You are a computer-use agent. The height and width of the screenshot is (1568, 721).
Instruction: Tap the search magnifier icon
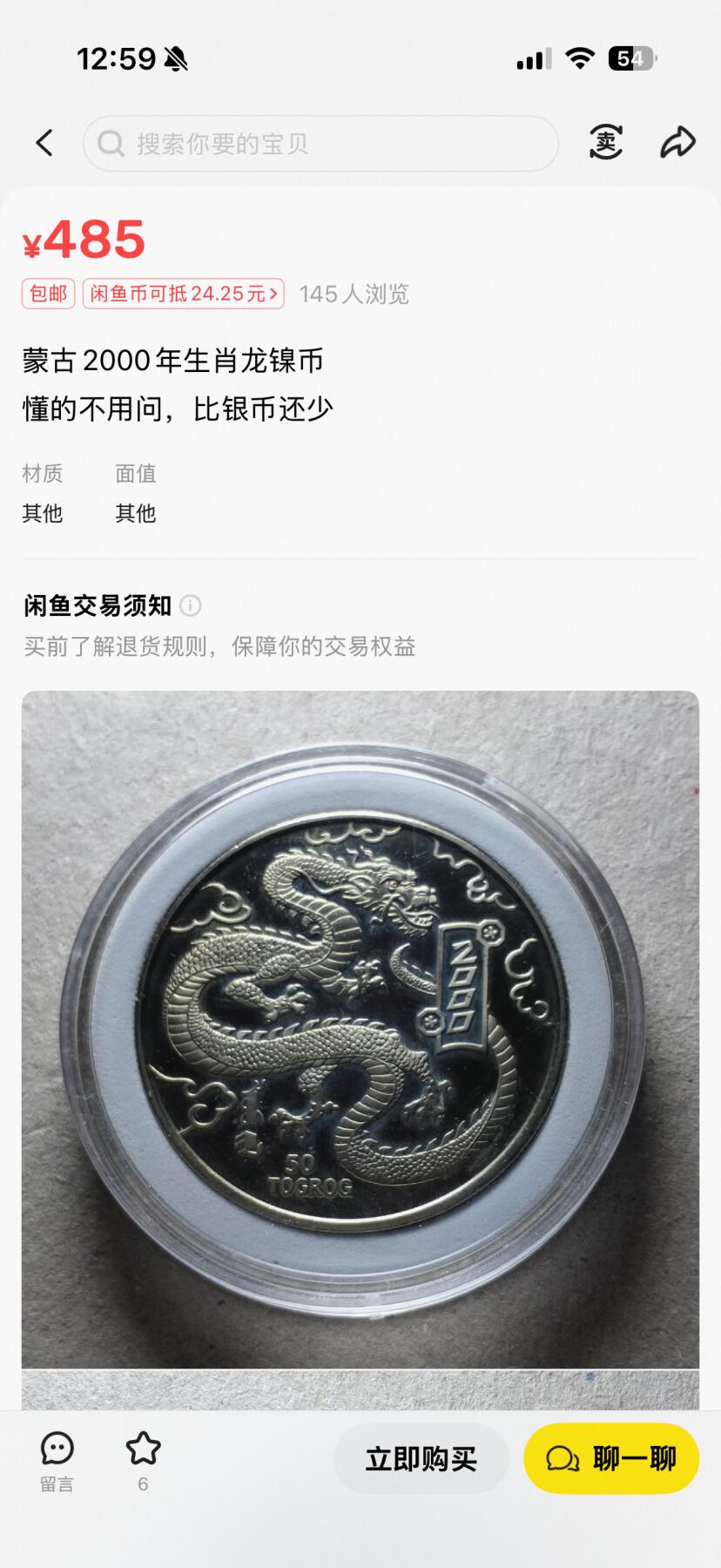[x=110, y=143]
